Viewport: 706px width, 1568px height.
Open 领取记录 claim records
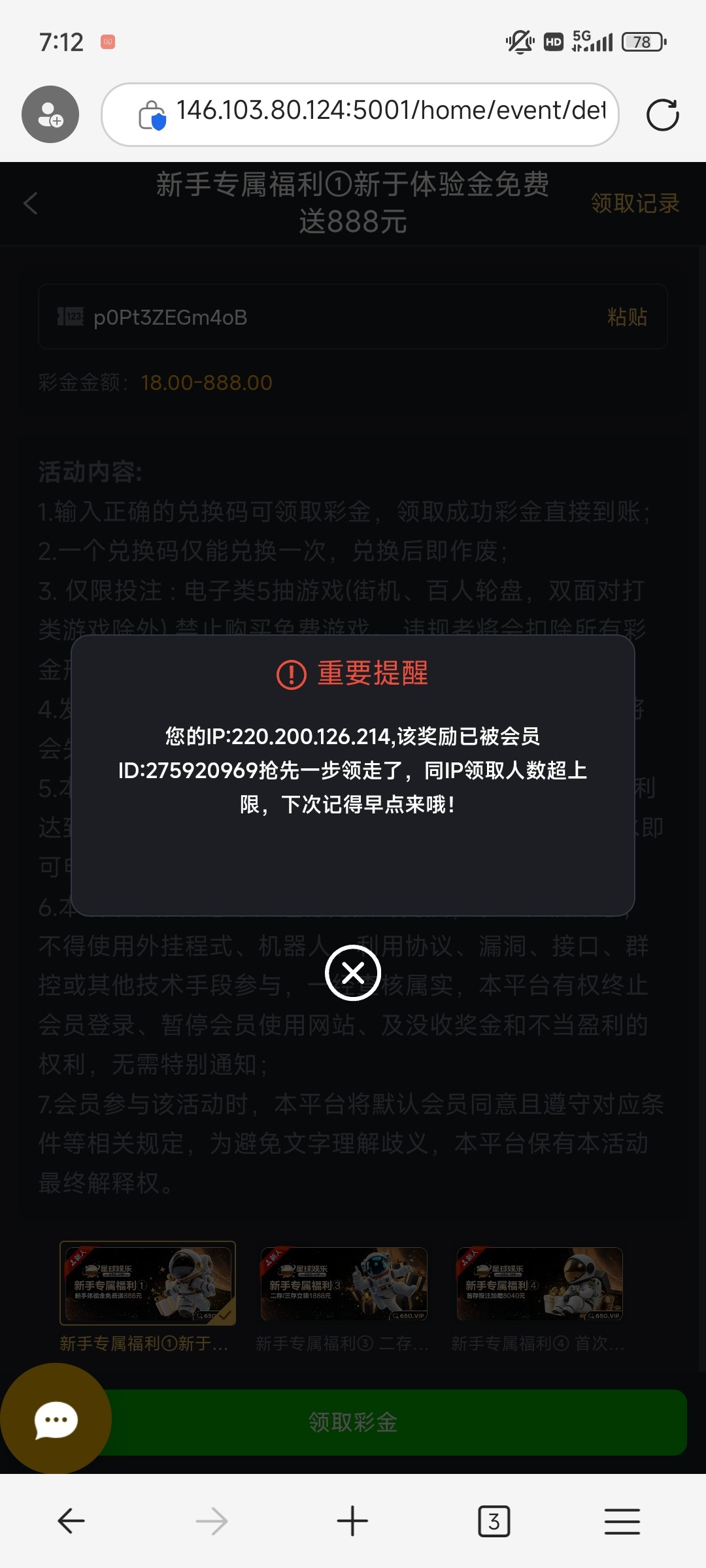(634, 203)
